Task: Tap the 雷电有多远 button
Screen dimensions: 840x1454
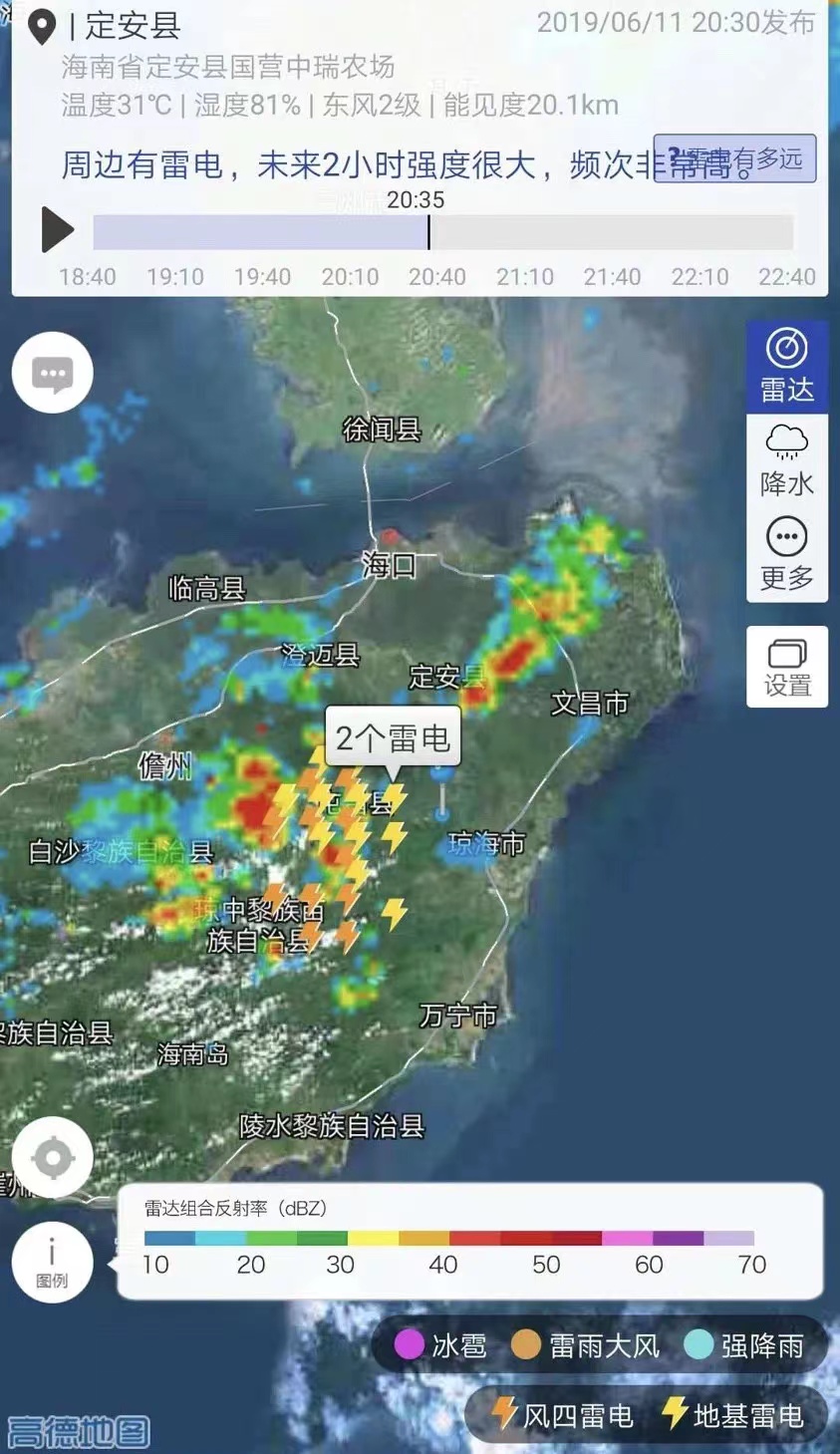Action: tap(734, 158)
